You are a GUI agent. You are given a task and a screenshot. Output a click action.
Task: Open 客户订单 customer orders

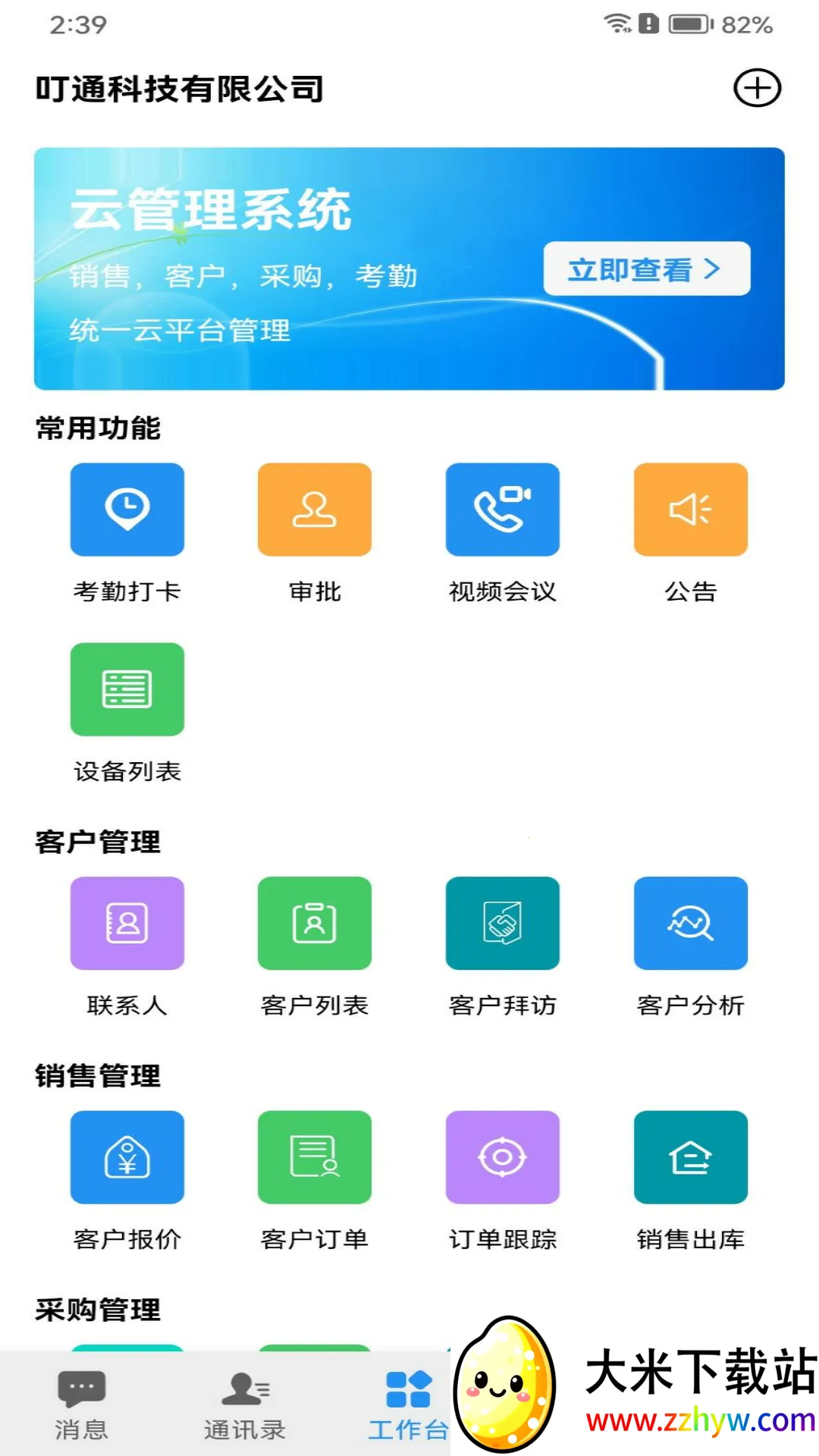pos(315,1157)
